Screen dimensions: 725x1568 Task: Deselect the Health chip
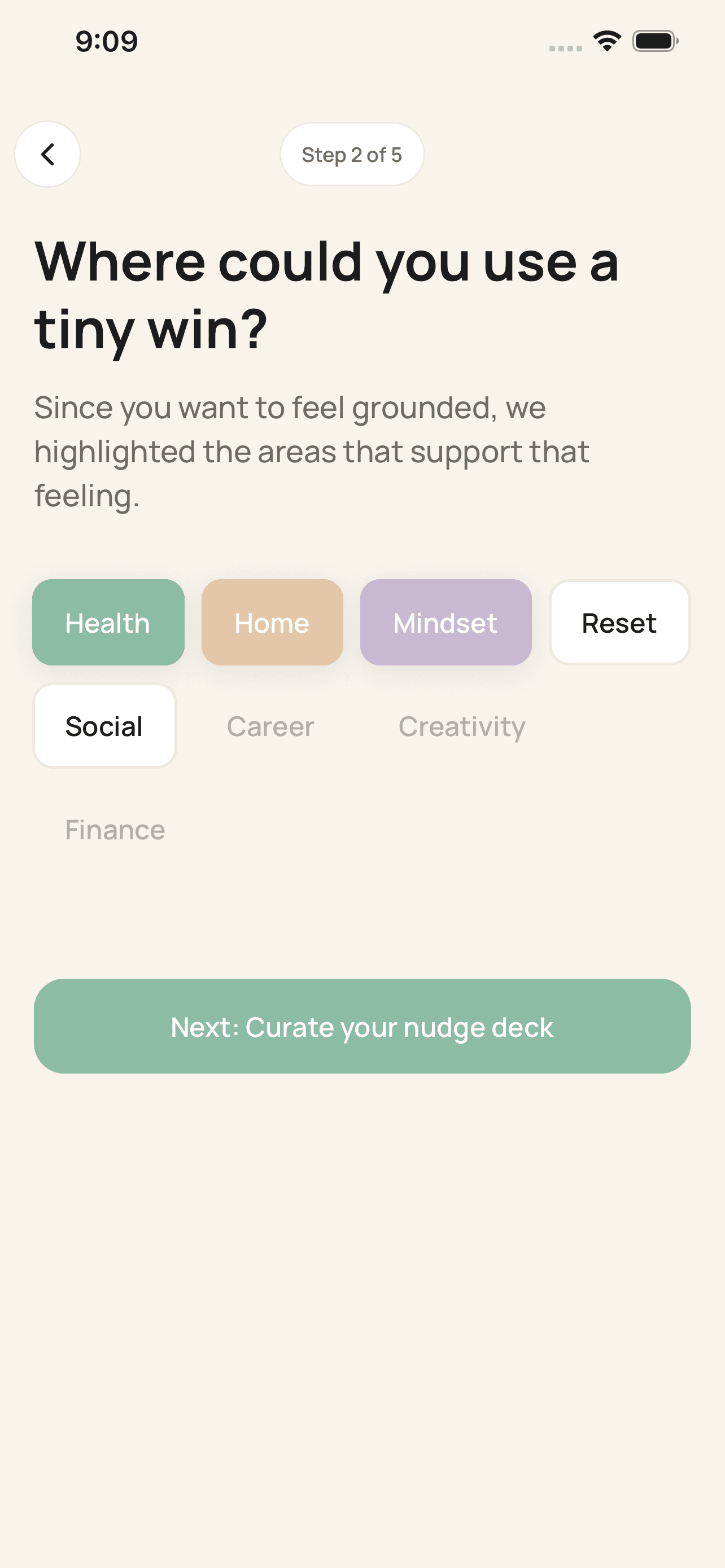108,622
